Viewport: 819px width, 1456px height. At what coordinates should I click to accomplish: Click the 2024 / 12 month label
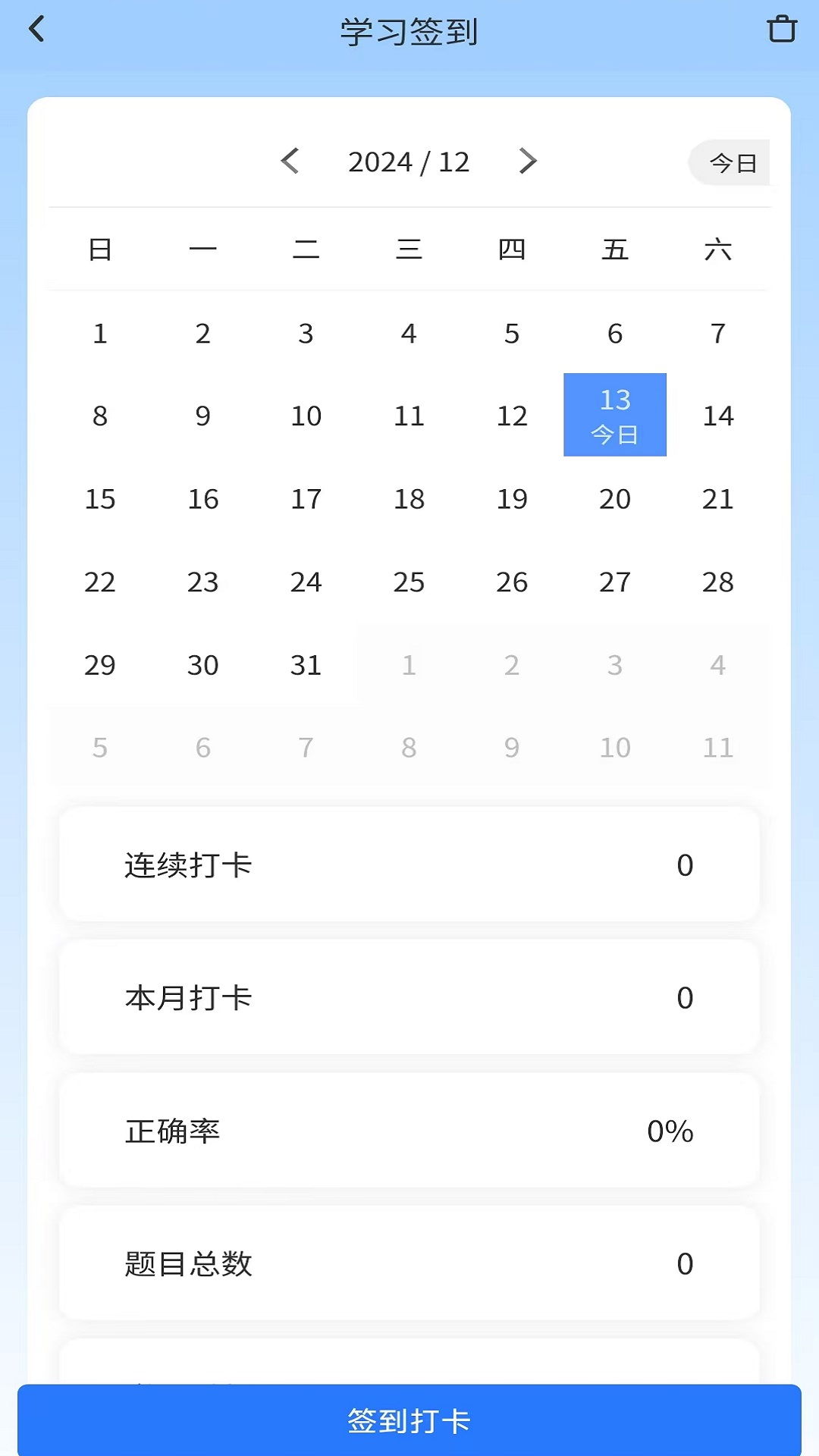409,162
